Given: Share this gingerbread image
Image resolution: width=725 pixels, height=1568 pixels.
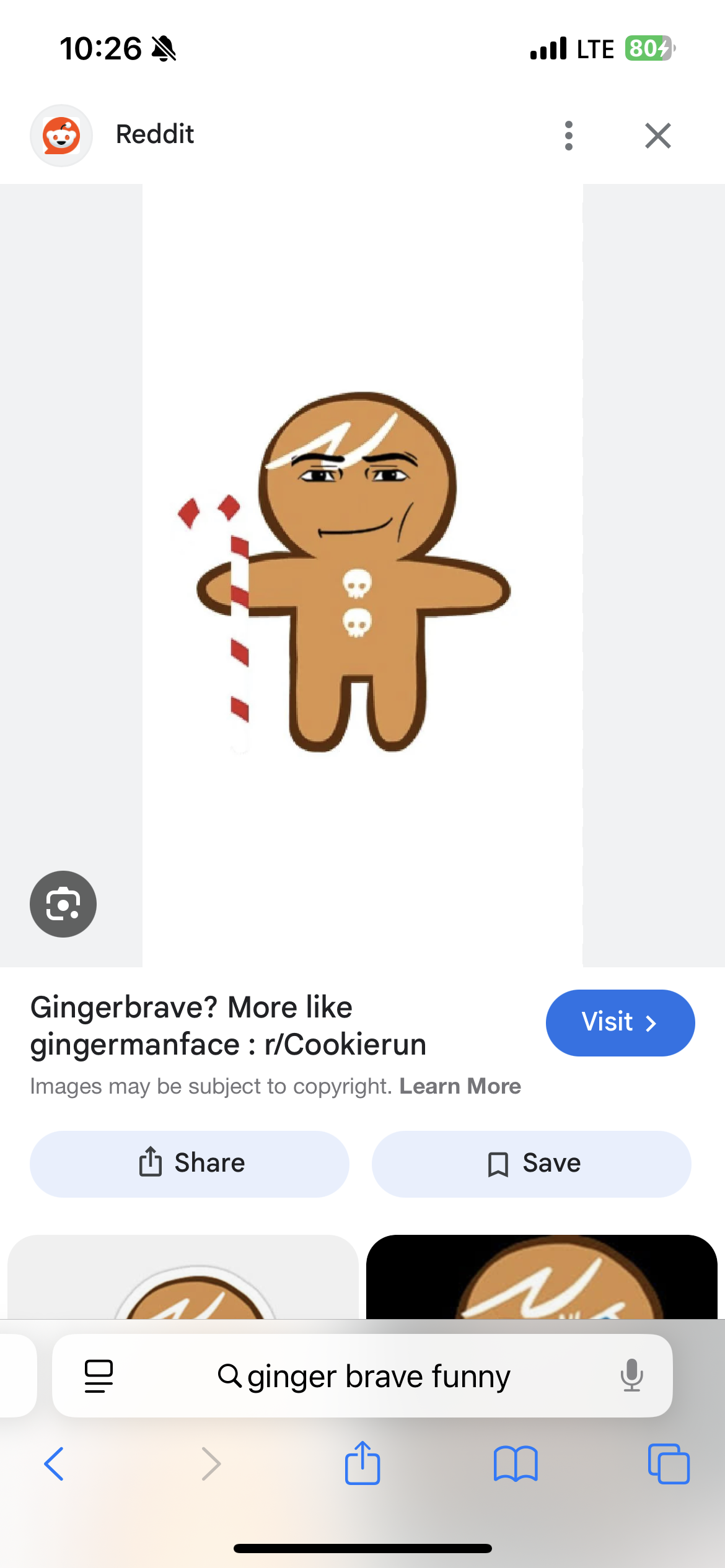Looking at the screenshot, I should (190, 1163).
